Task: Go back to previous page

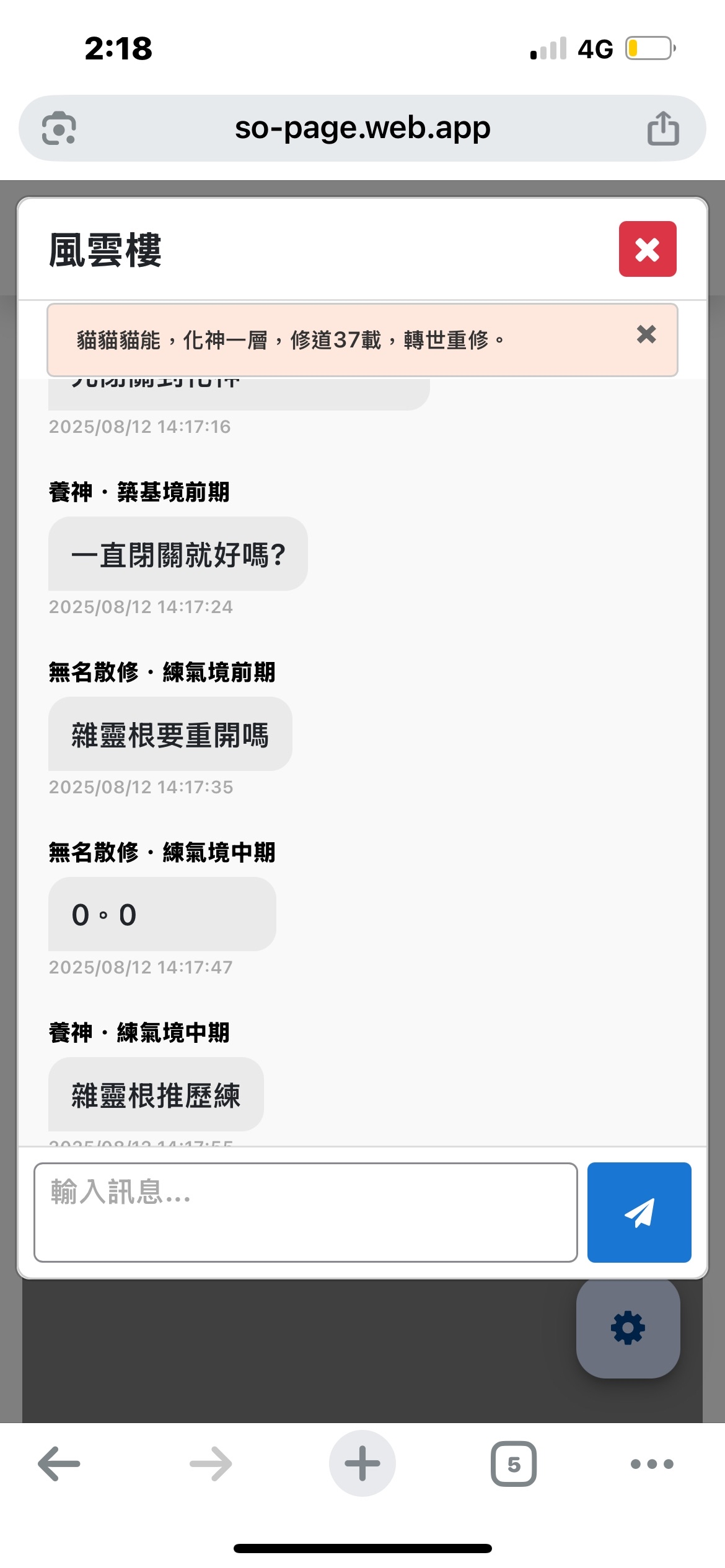Action: coord(59,1464)
